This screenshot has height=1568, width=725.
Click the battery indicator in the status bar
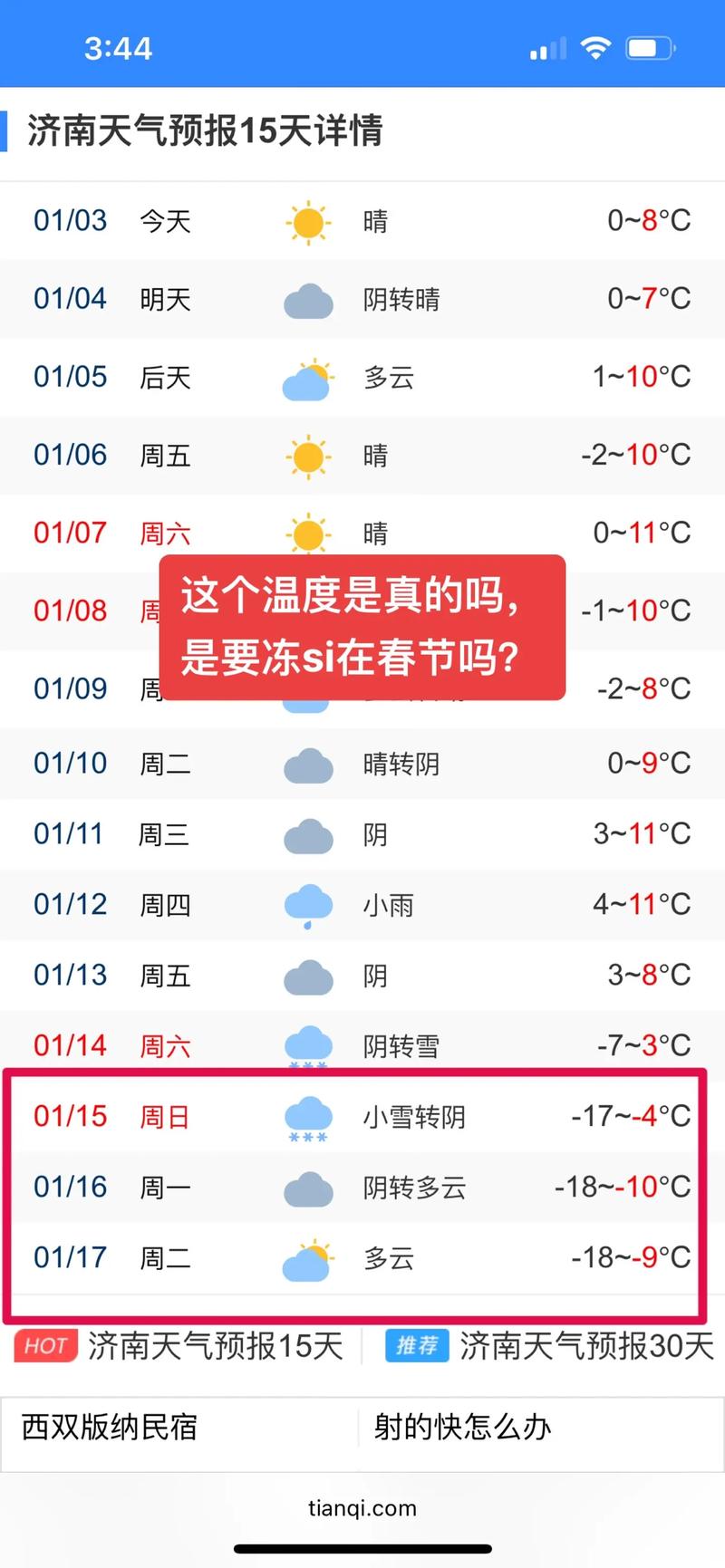[x=649, y=48]
